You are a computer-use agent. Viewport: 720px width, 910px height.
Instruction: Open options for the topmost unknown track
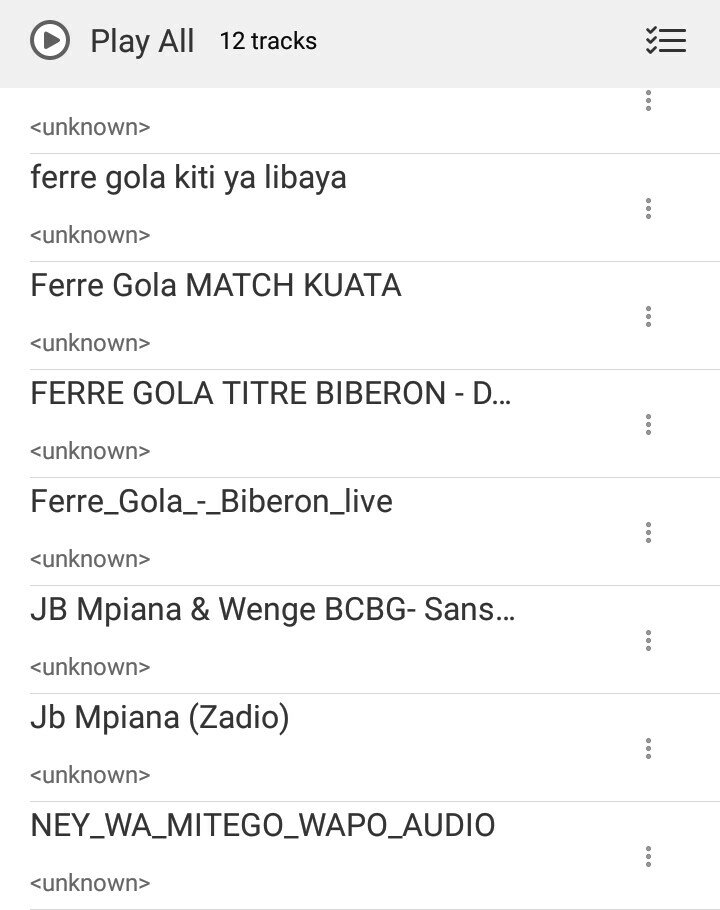tap(649, 100)
